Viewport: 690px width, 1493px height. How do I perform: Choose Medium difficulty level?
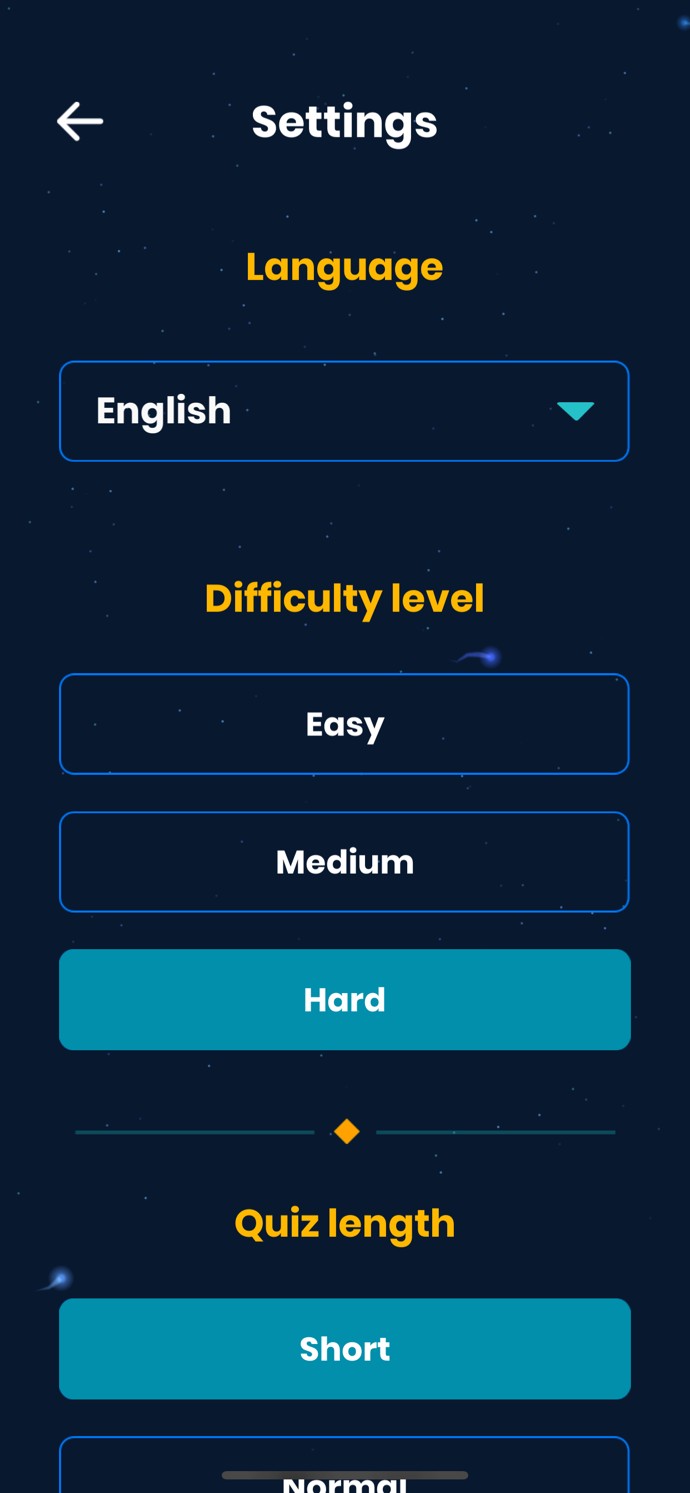click(x=344, y=862)
